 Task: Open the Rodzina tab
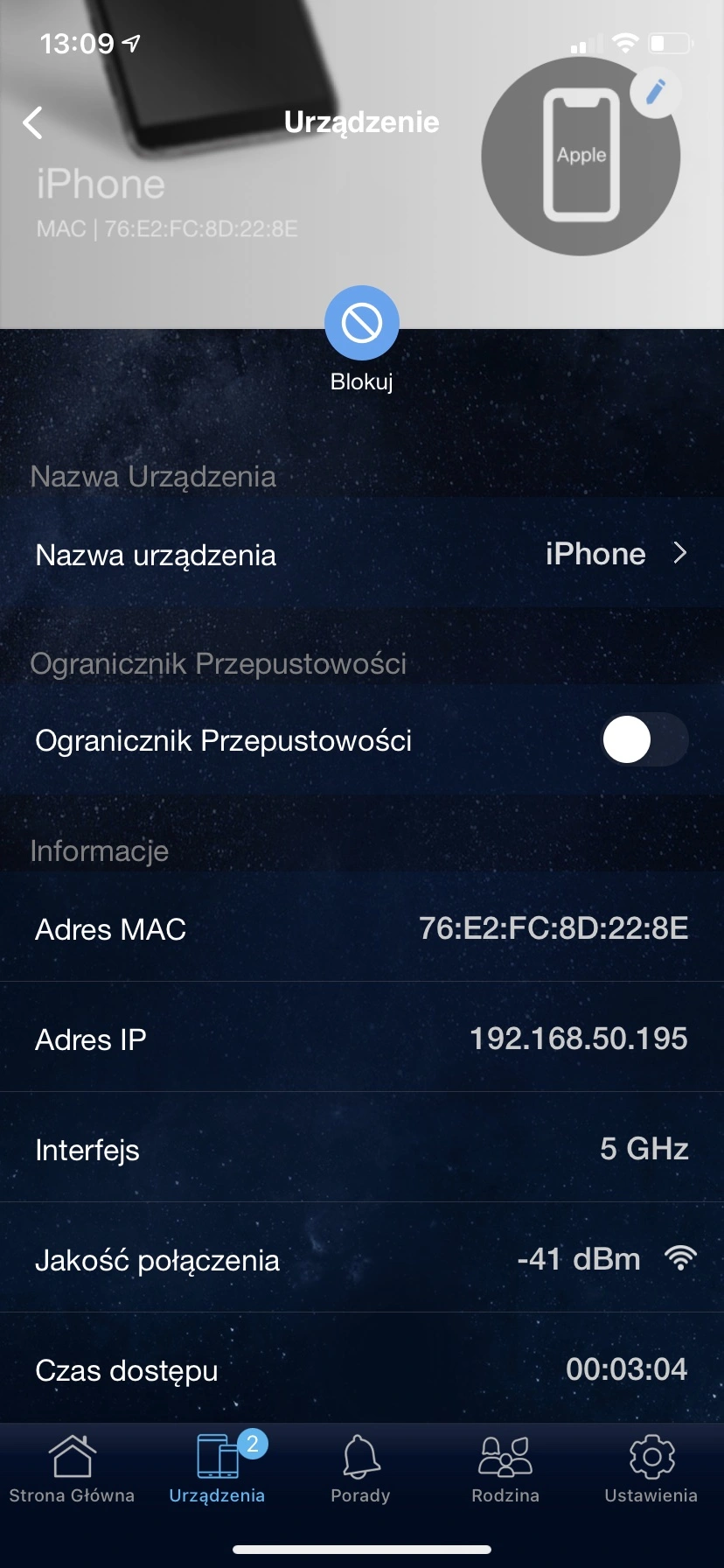(x=505, y=1468)
